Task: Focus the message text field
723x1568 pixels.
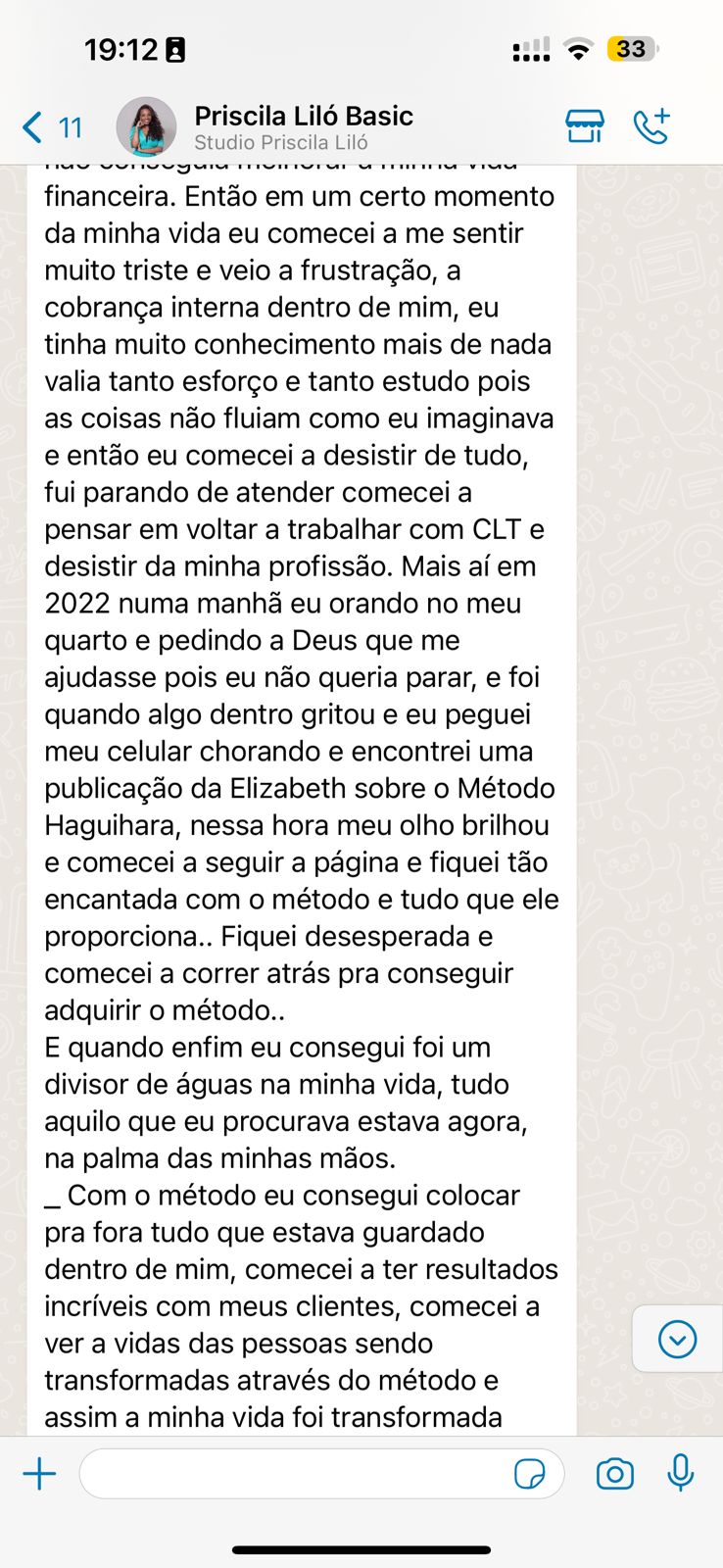Action: 294,1474
